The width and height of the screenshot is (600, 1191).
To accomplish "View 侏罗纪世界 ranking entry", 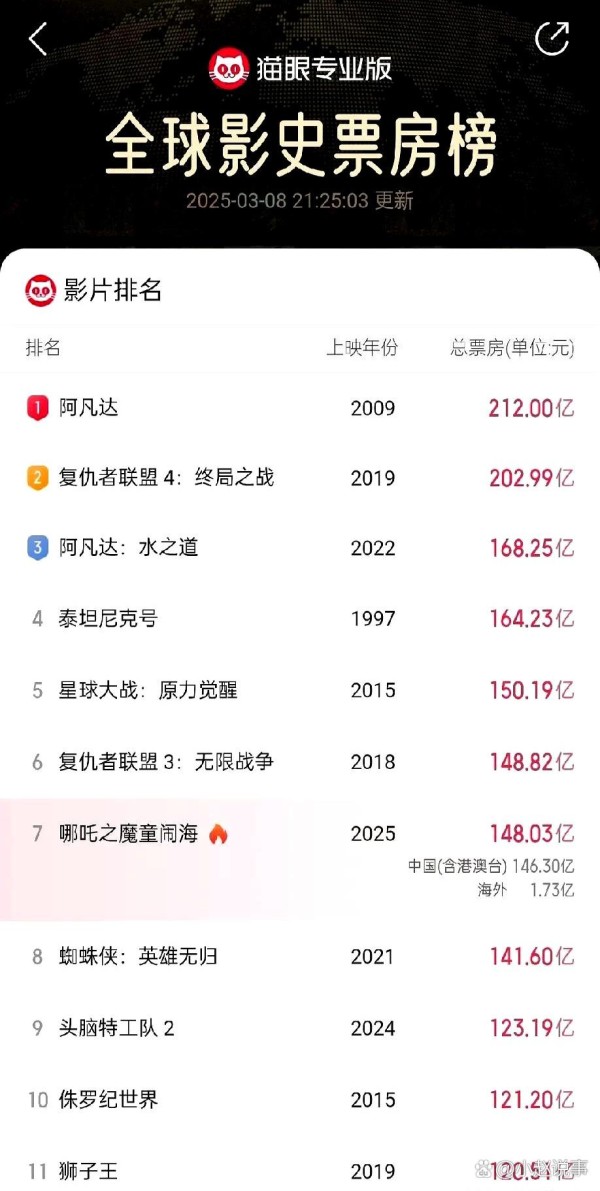I will pos(300,1099).
